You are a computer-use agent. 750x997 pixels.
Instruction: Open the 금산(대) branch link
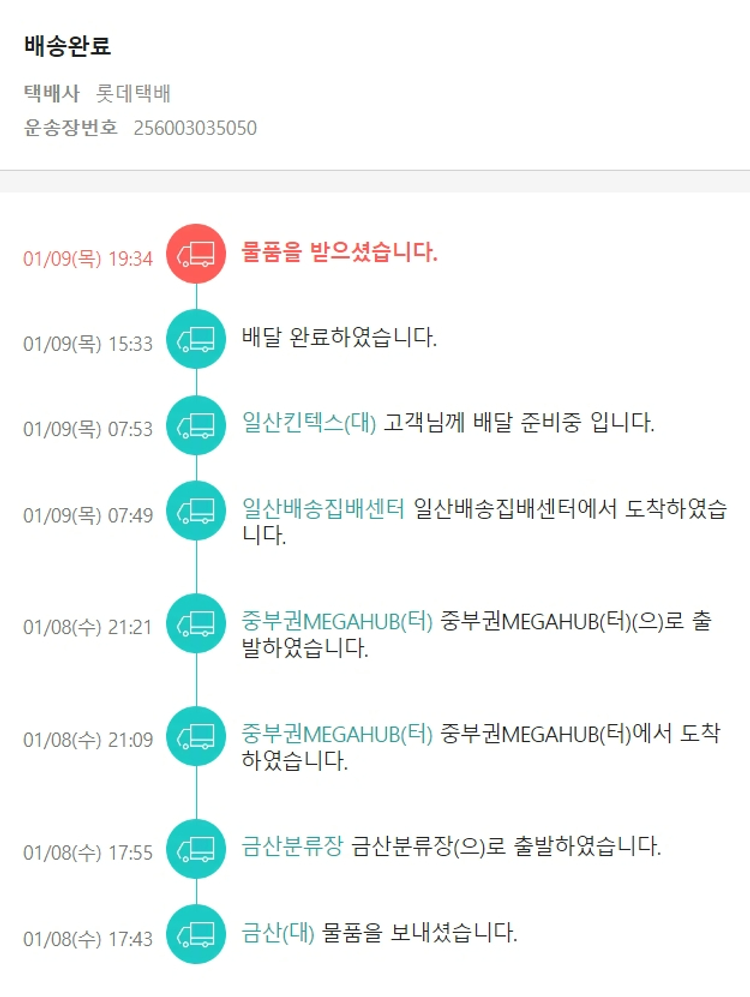278,933
